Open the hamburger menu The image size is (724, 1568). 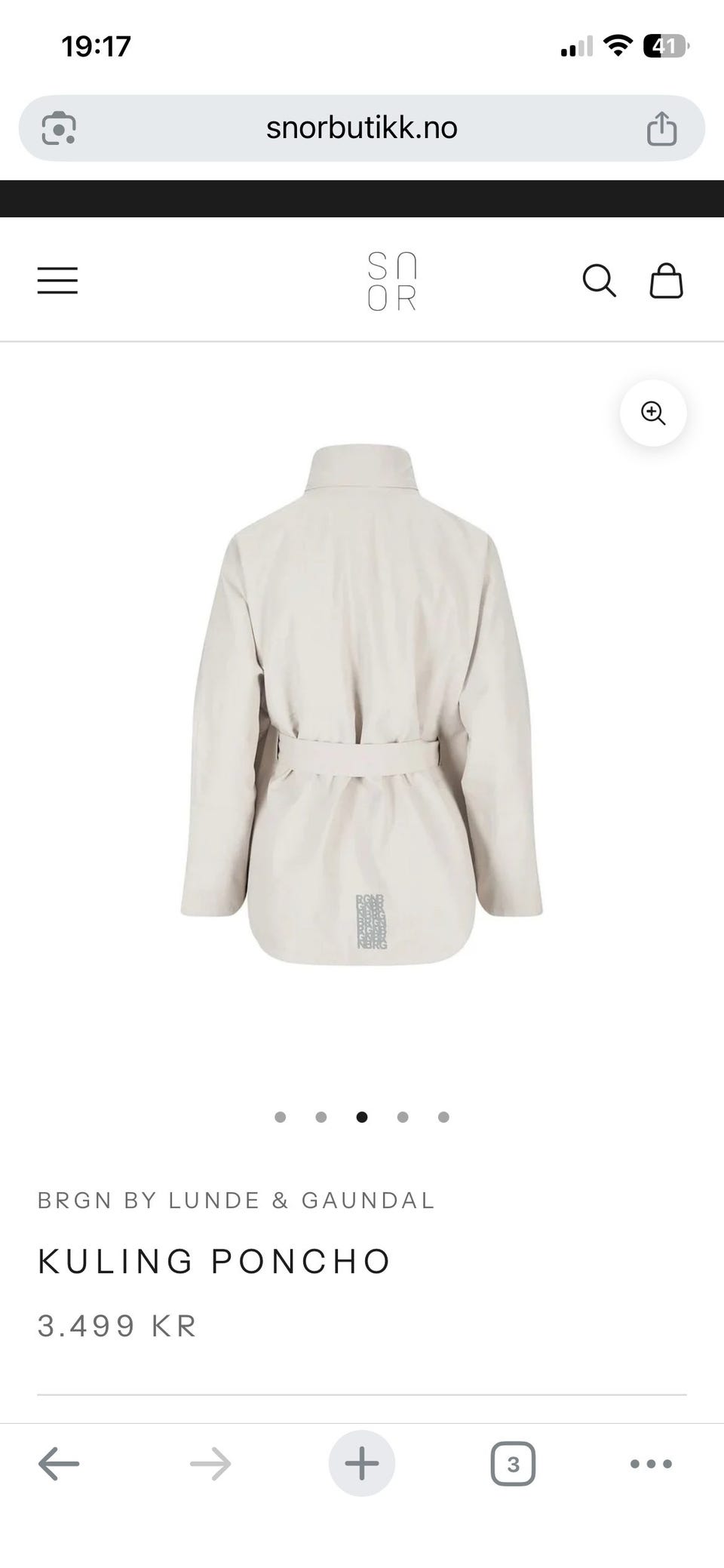57,280
